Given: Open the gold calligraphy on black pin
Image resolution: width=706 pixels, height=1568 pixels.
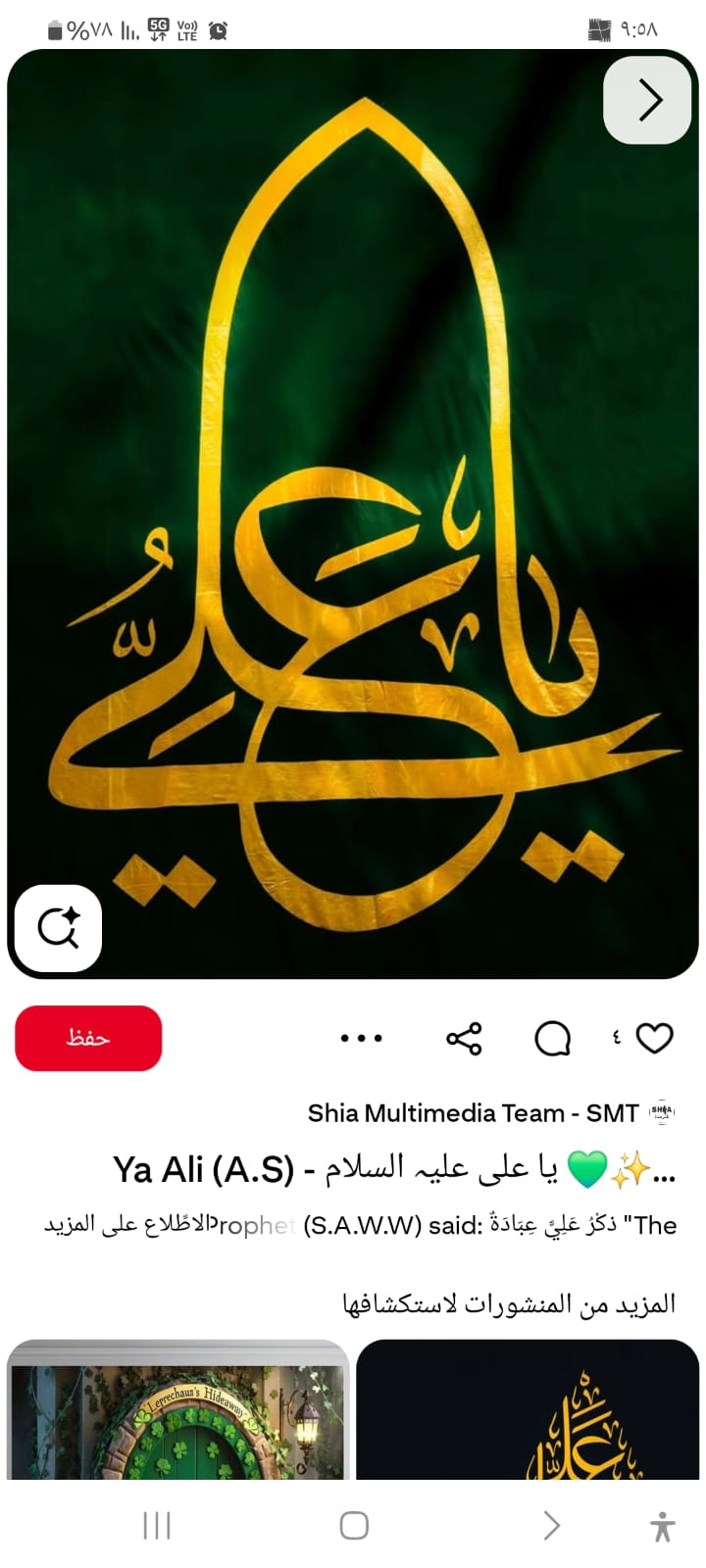Looking at the screenshot, I should [528, 1409].
